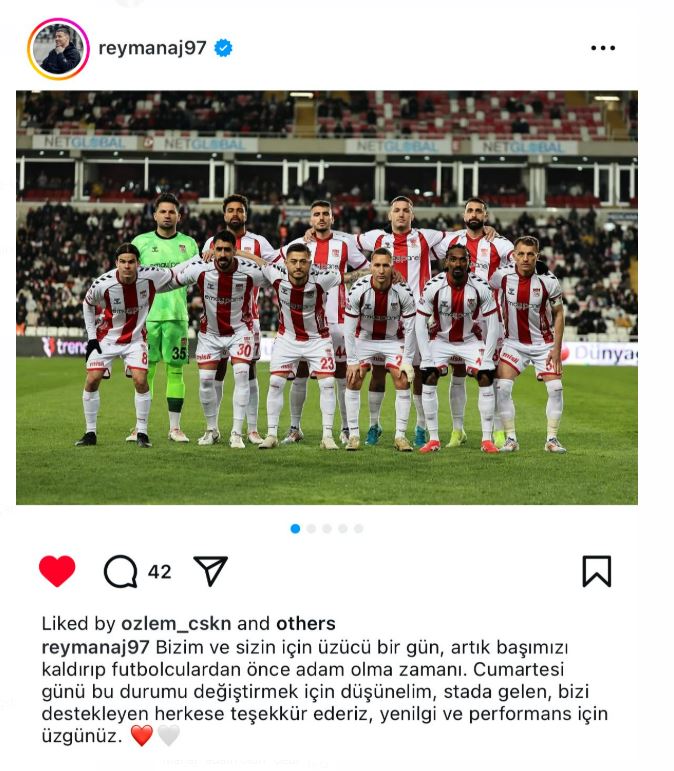This screenshot has height=771, width=674.
Task: Open the comments on this post
Action: [x=121, y=572]
